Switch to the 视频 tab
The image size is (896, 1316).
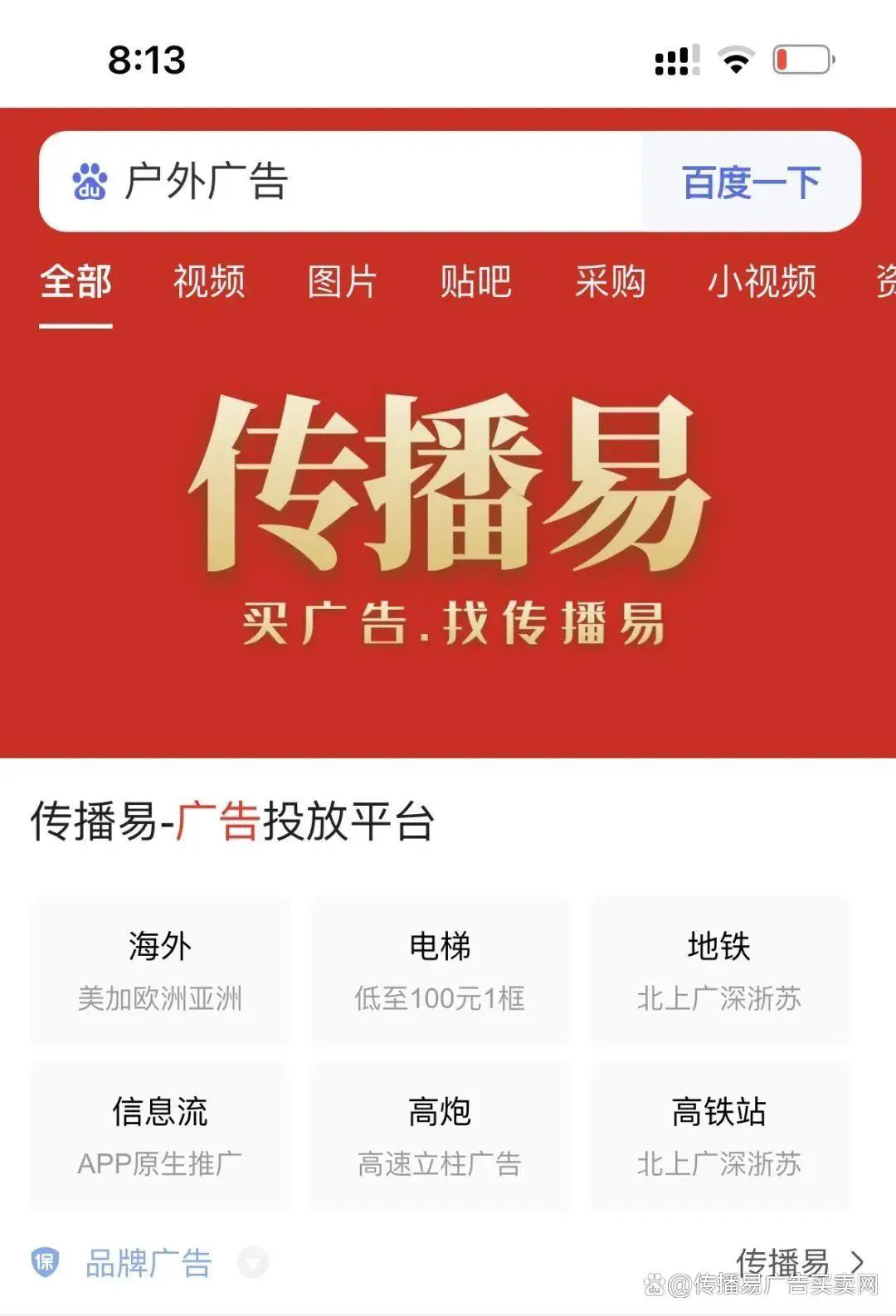(x=209, y=282)
